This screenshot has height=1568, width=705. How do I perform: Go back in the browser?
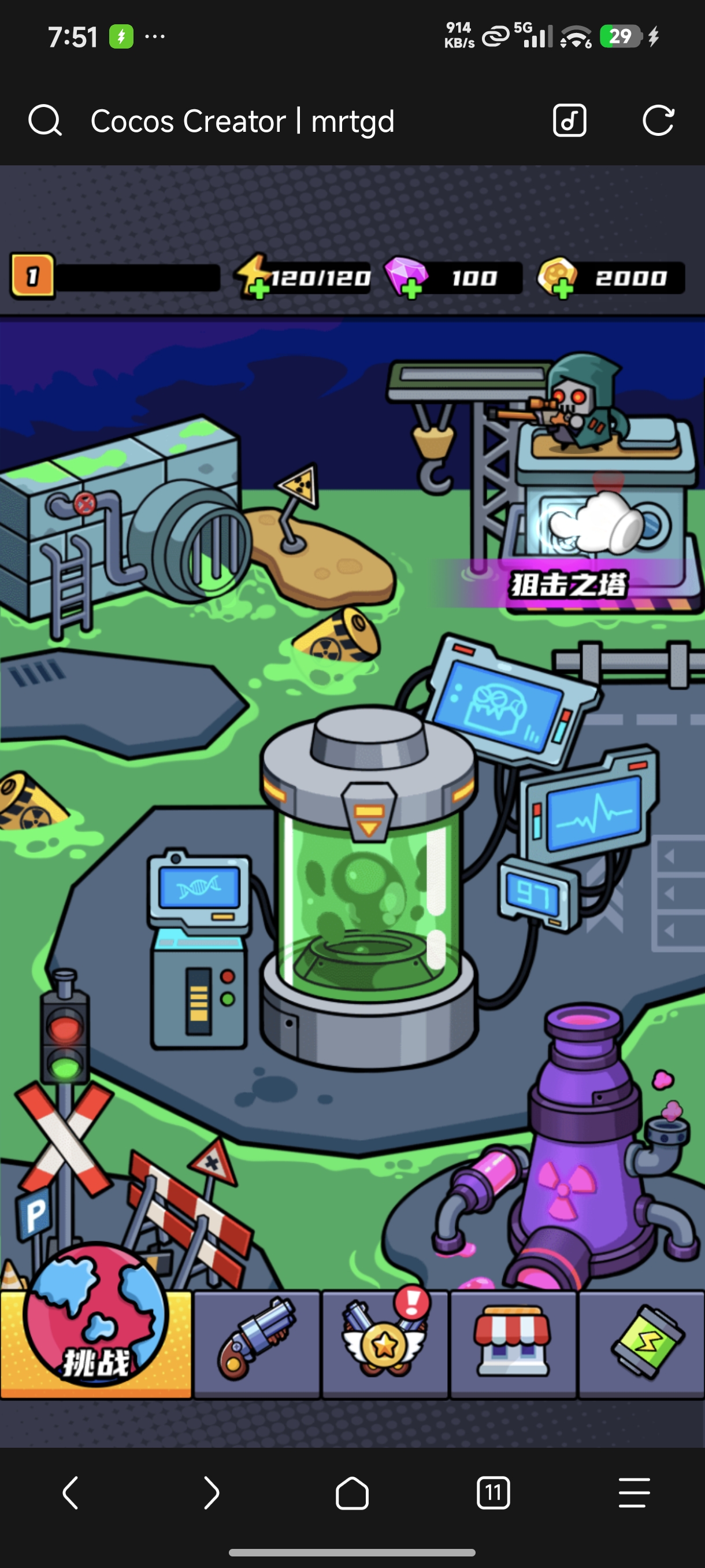70,1492
